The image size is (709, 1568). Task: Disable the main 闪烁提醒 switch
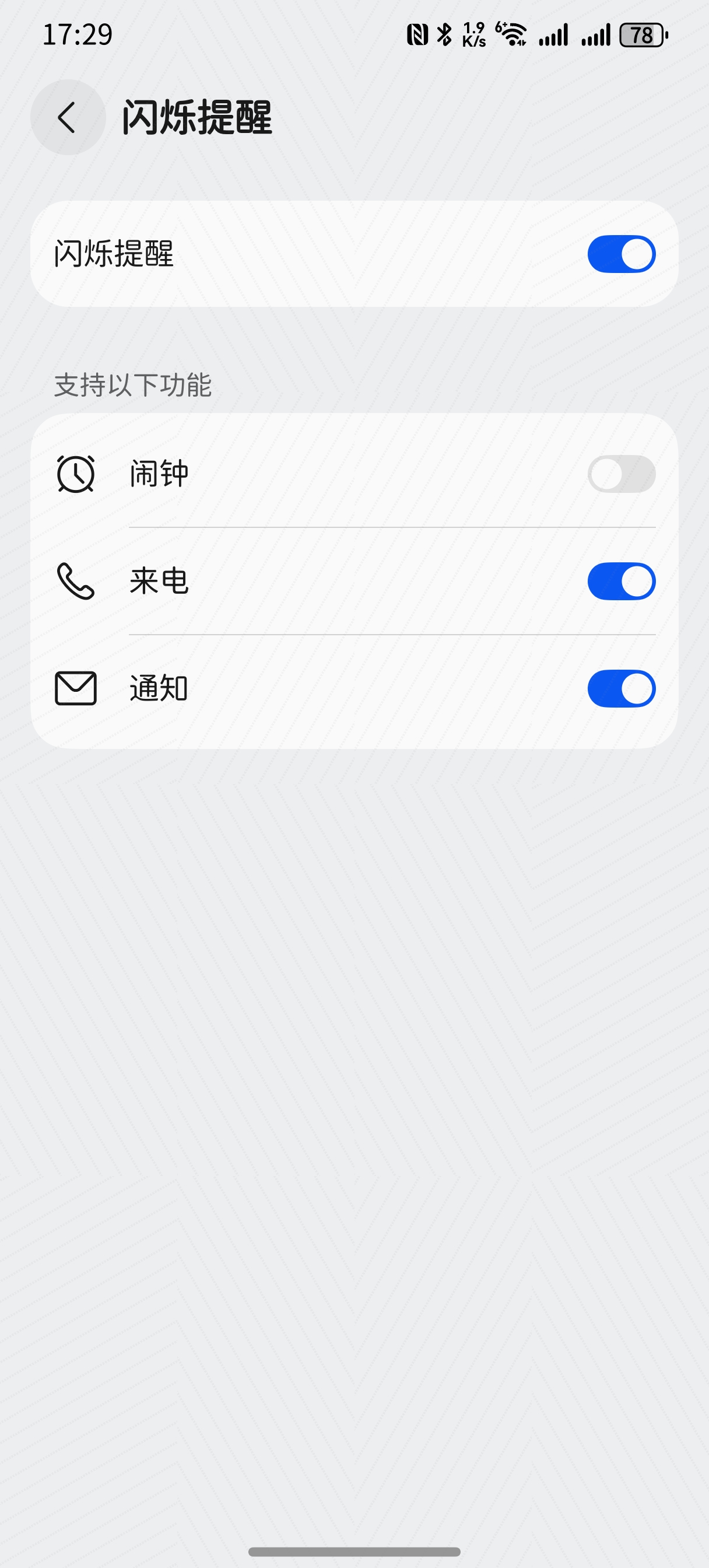pyautogui.click(x=621, y=254)
